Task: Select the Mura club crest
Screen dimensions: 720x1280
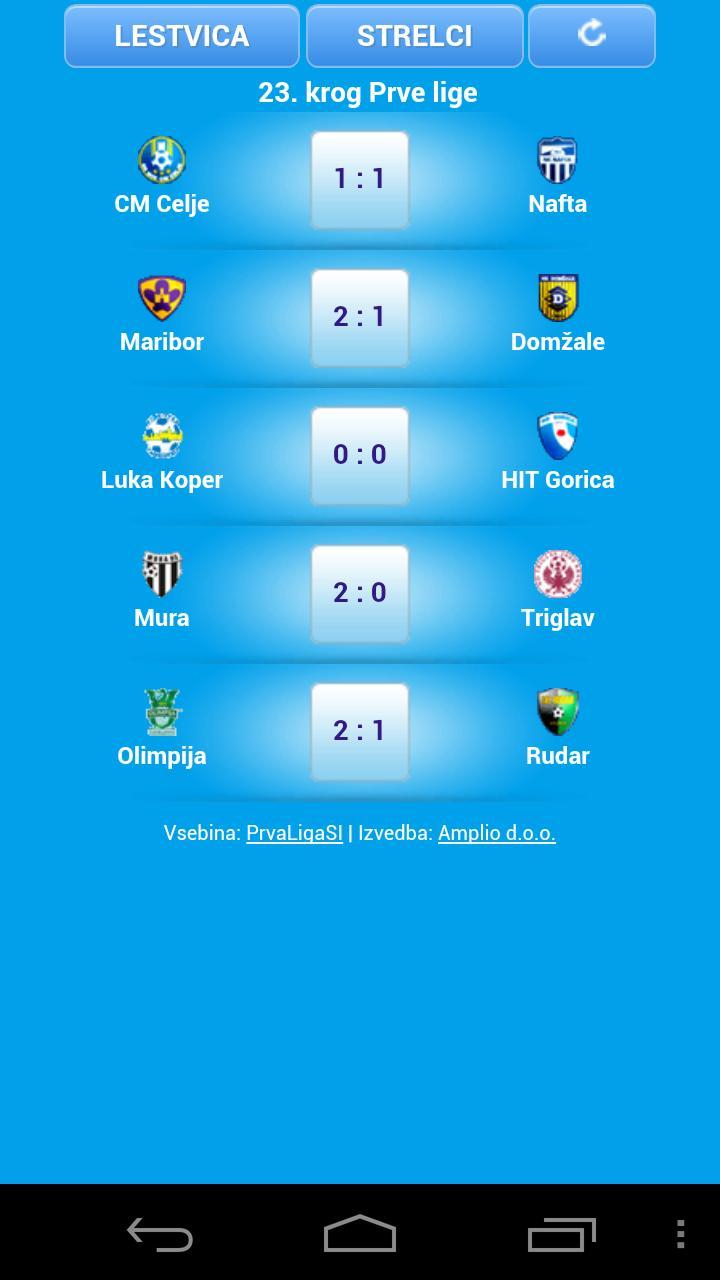Action: click(161, 574)
